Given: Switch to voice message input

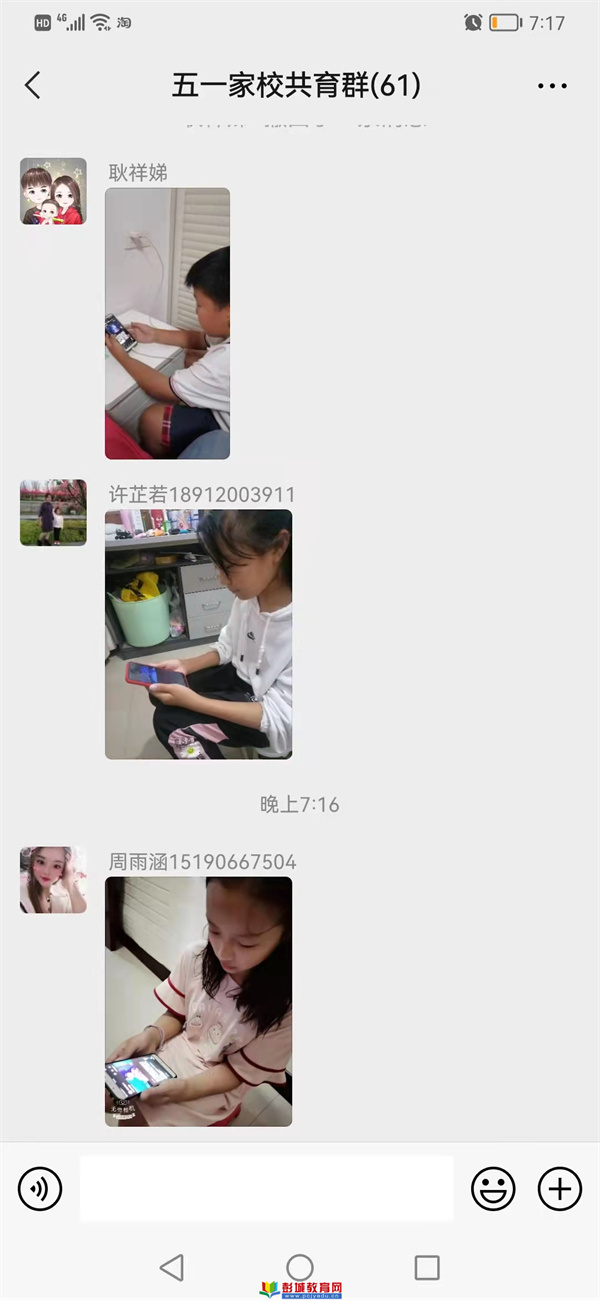Looking at the screenshot, I should [40, 1189].
